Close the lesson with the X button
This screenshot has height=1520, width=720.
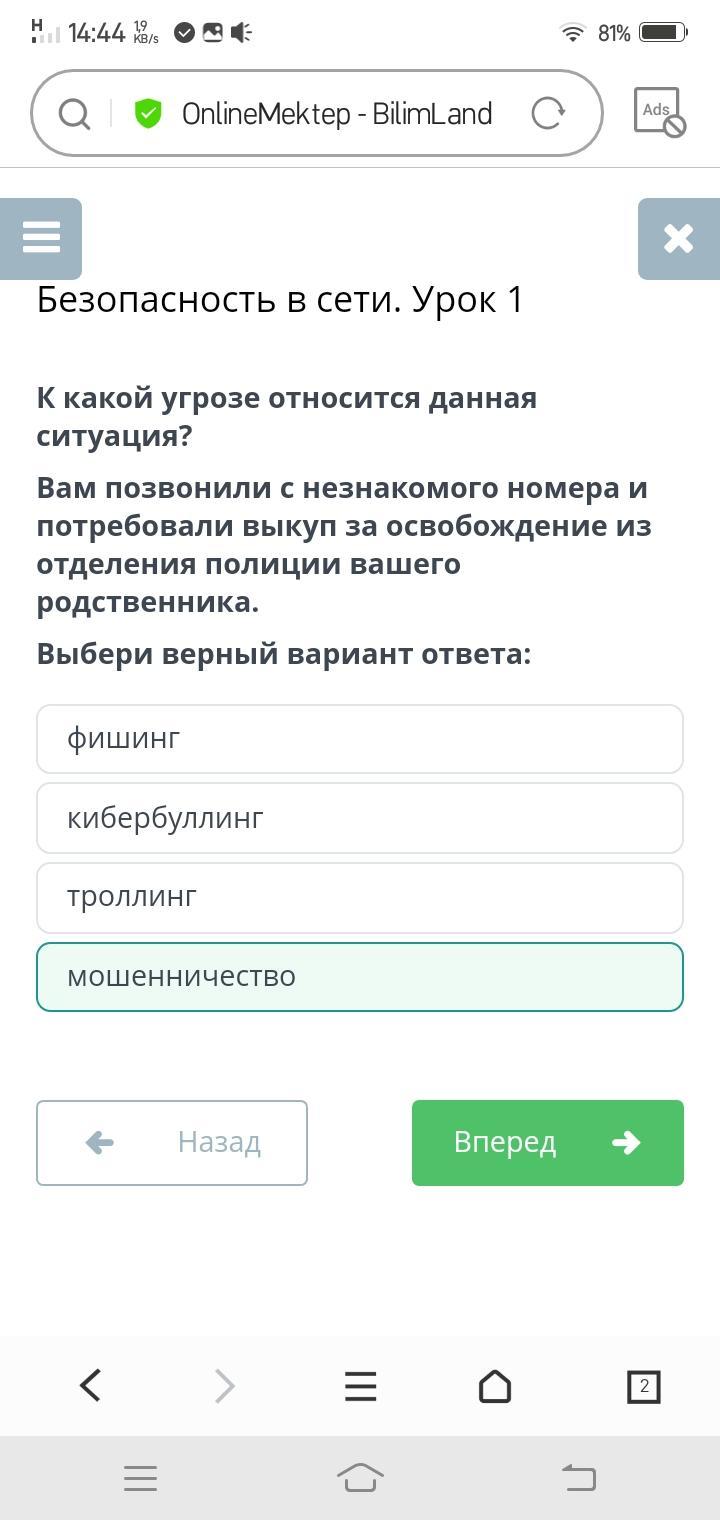click(679, 239)
